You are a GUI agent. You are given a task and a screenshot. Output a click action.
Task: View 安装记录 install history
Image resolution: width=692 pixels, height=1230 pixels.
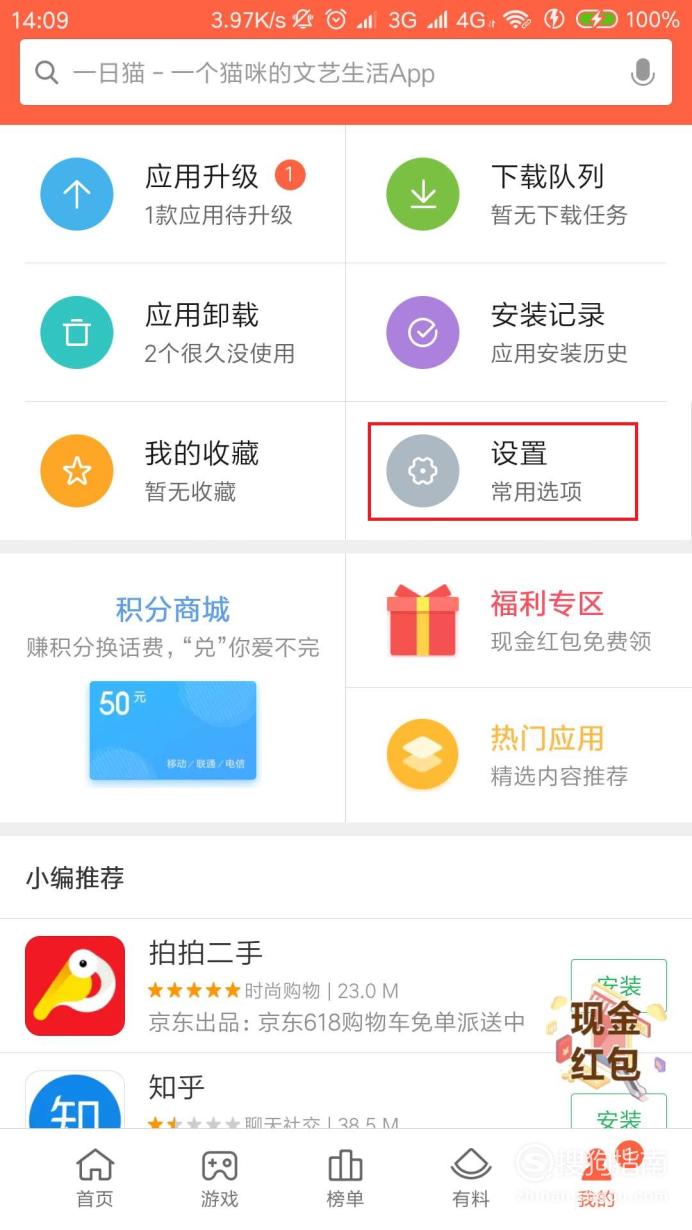[519, 333]
